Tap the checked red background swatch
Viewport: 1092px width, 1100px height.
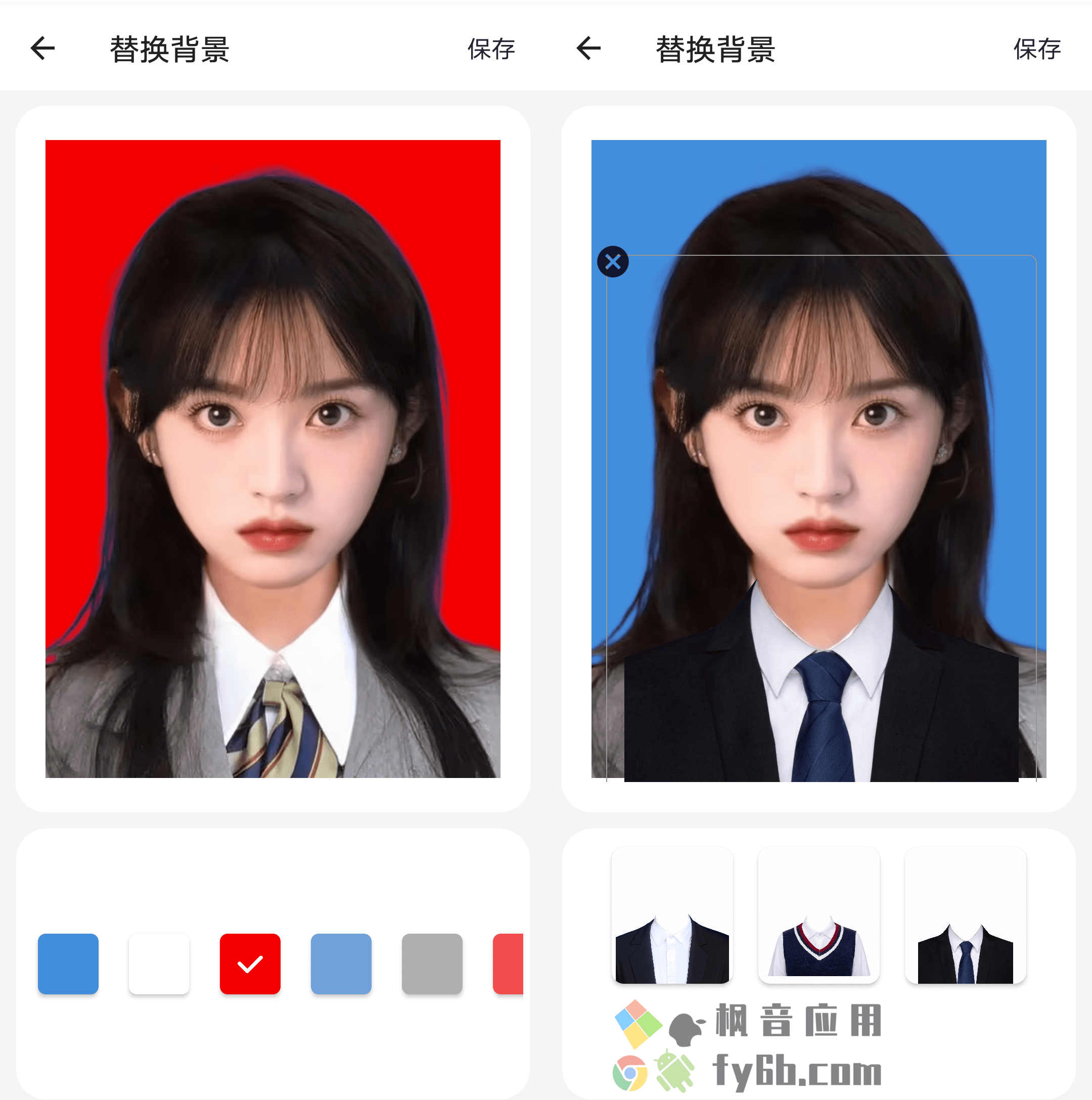point(250,964)
